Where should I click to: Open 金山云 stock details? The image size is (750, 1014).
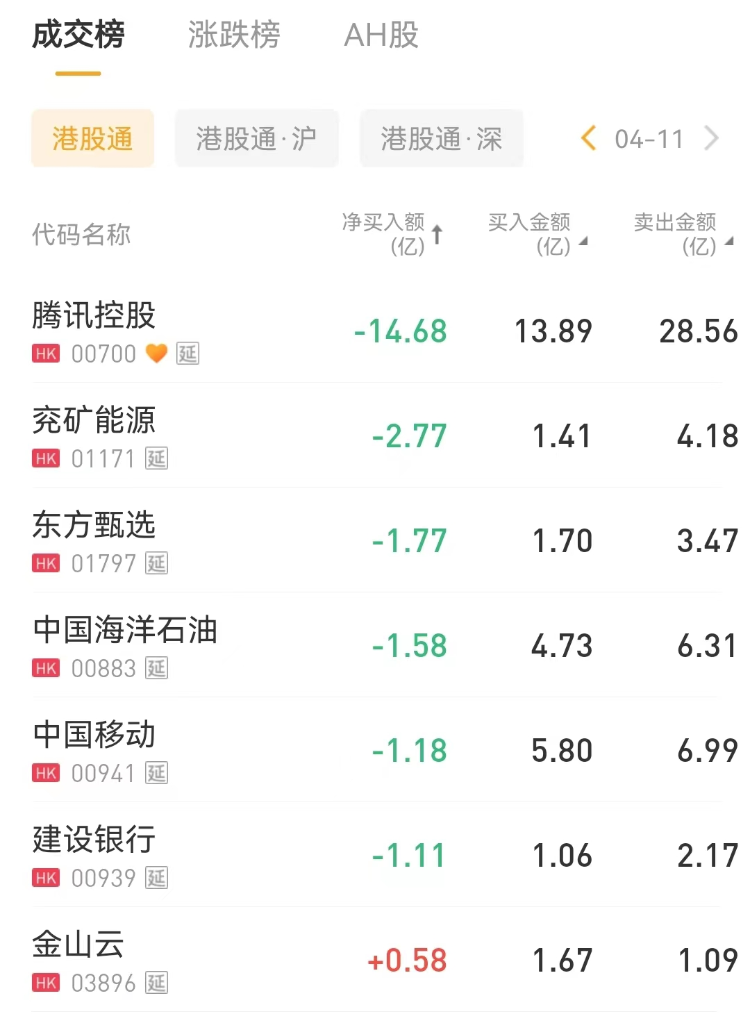coord(80,946)
